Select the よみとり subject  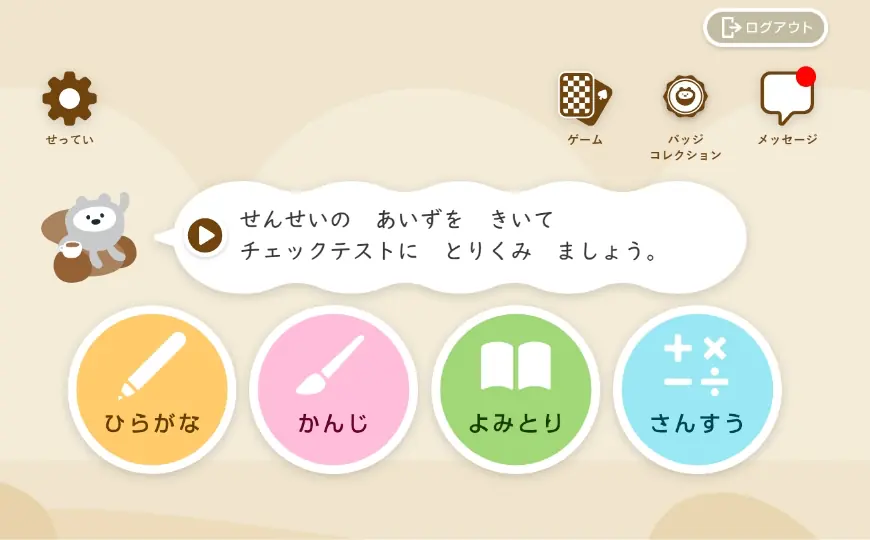click(515, 389)
